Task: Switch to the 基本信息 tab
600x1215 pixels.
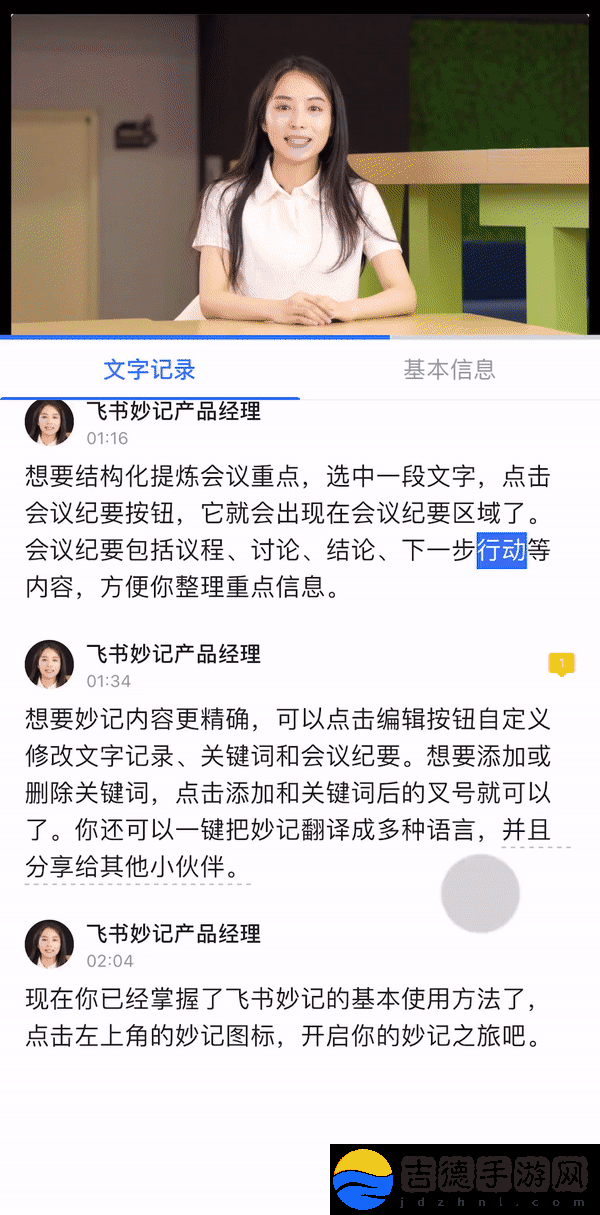Action: pos(449,370)
